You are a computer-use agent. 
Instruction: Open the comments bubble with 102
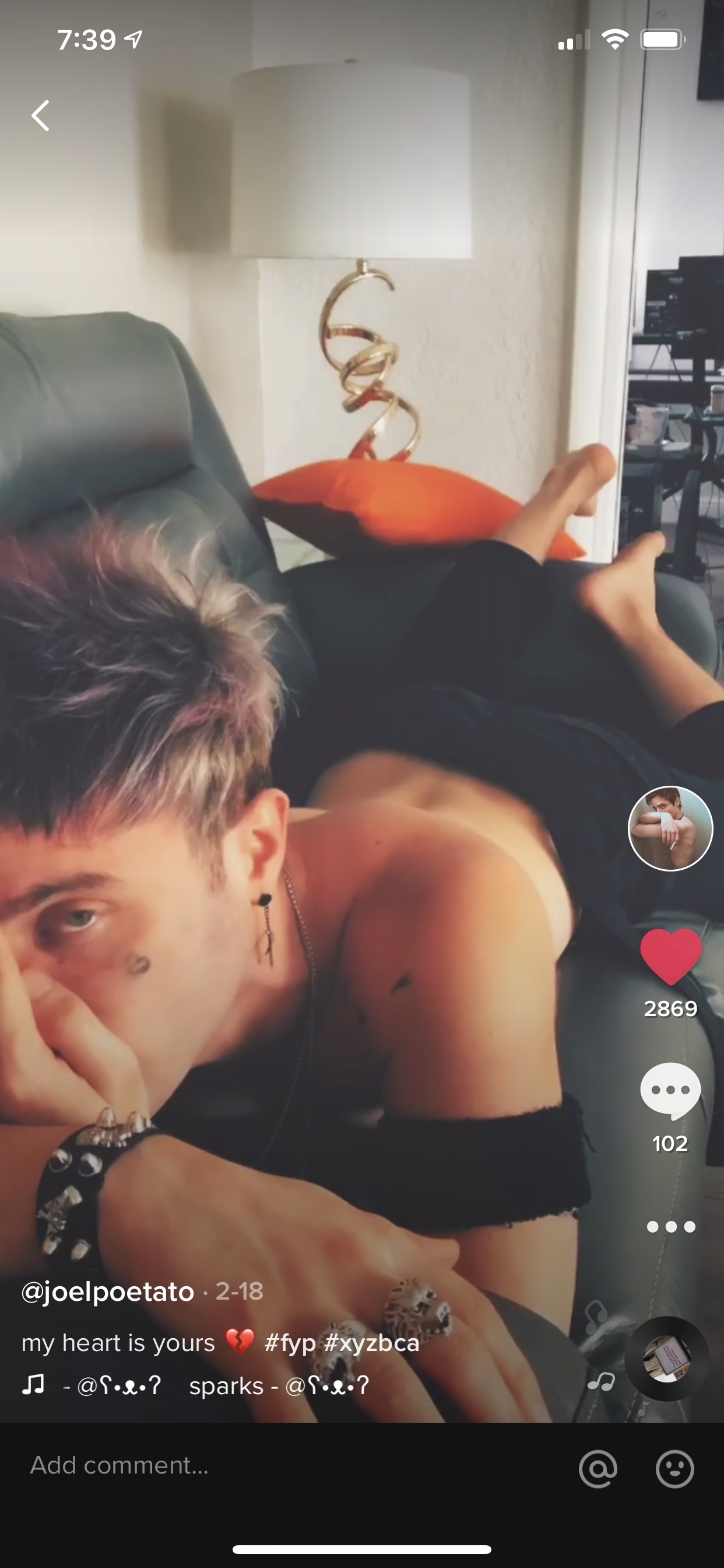coord(670,1091)
